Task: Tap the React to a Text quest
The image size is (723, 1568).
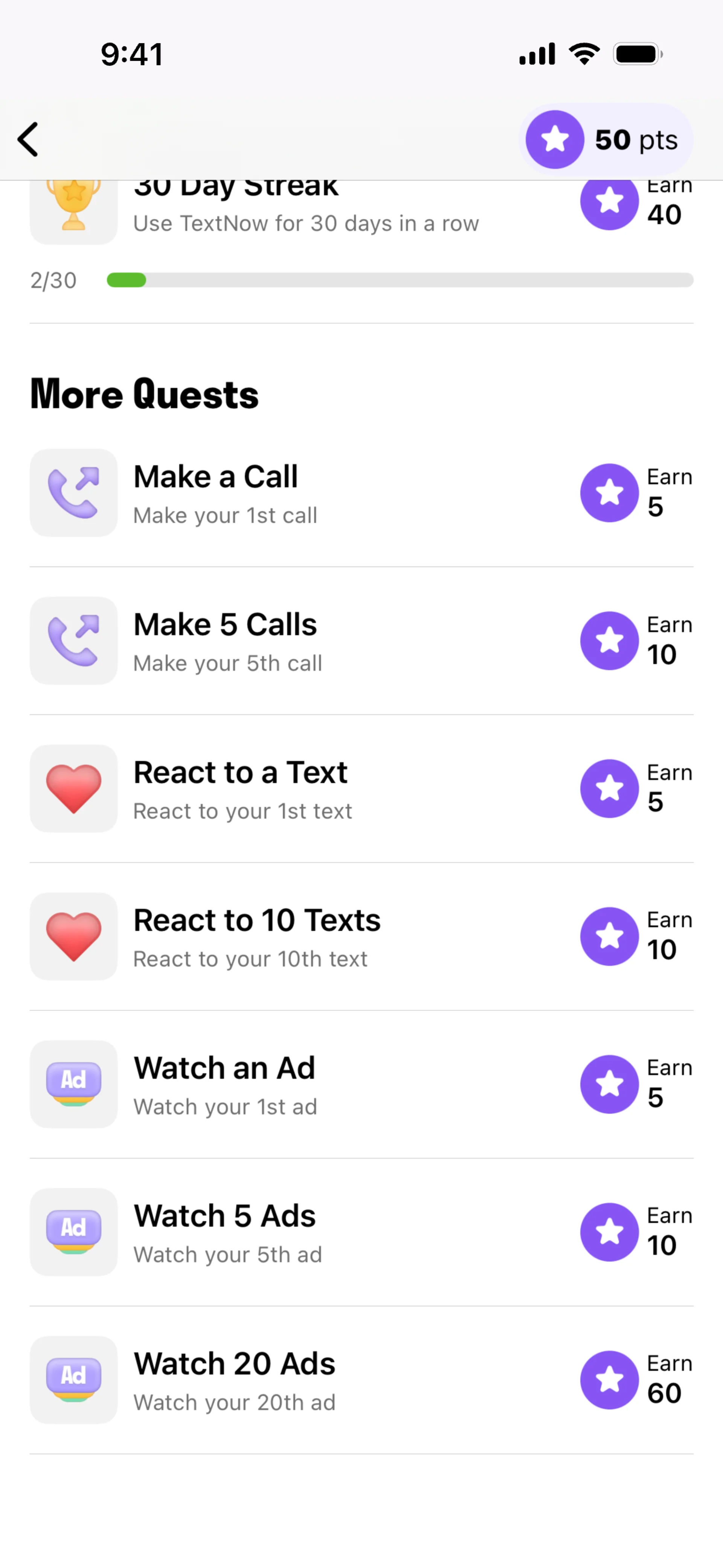Action: [x=304, y=789]
